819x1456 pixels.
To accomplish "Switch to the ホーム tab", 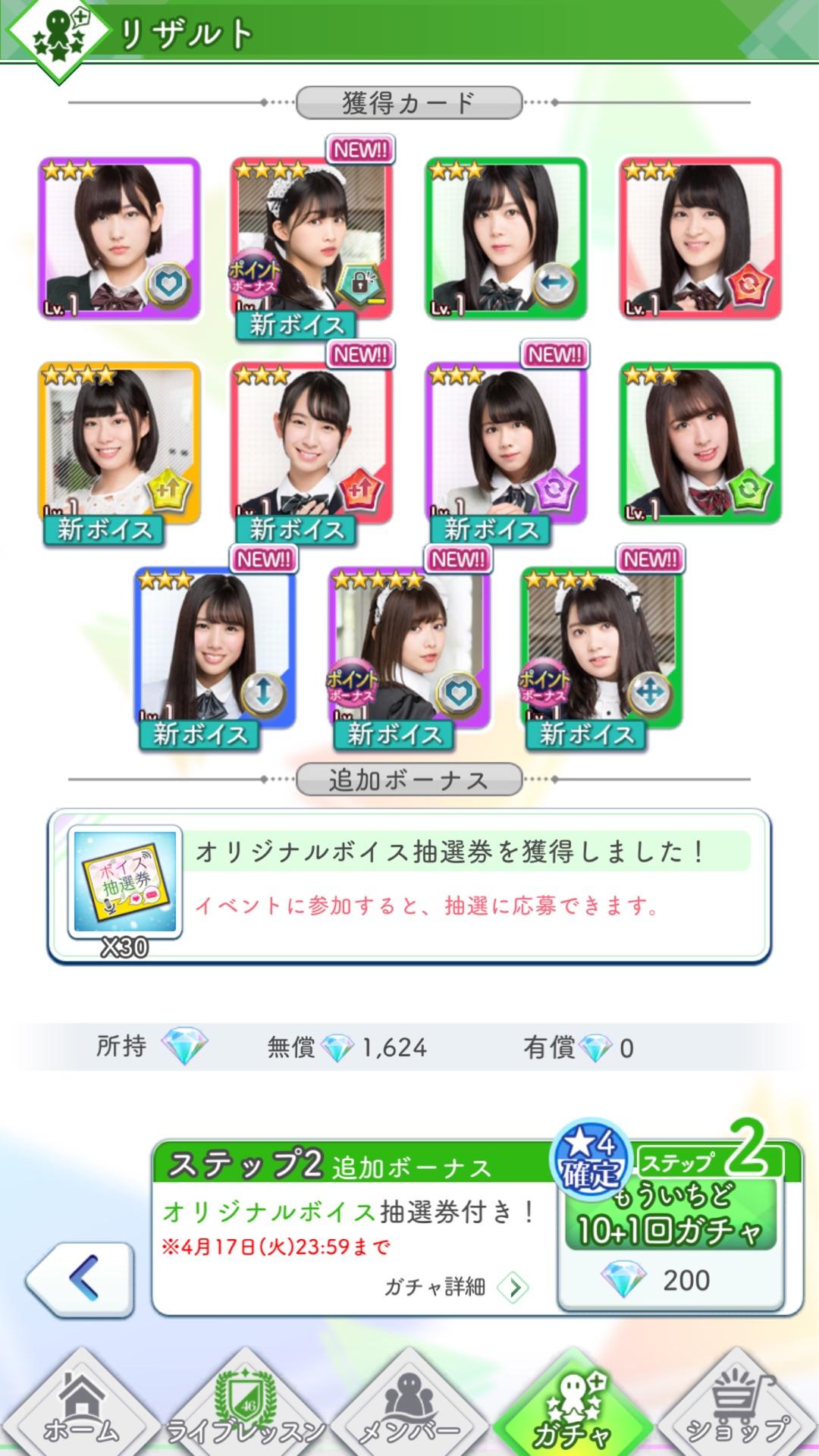I will 81,1410.
